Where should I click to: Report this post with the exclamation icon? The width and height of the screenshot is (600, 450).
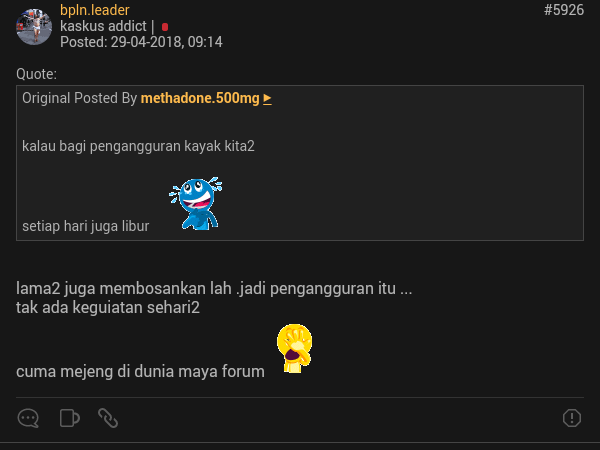(x=572, y=418)
